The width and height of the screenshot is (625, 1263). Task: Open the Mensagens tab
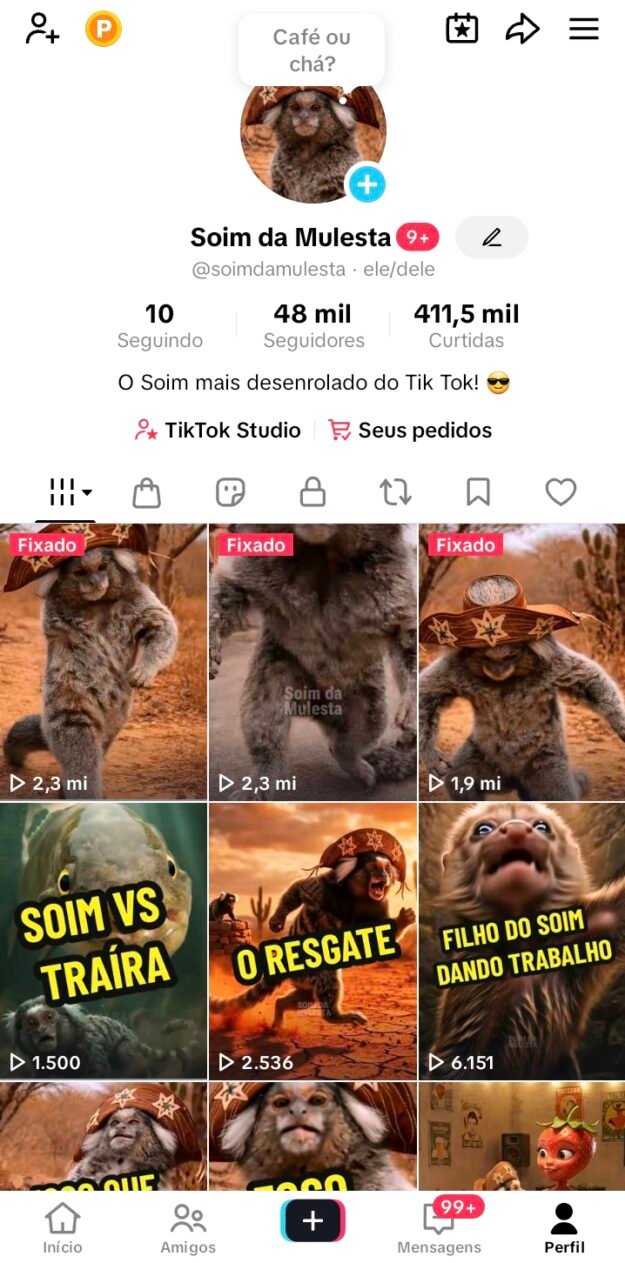tap(439, 1228)
